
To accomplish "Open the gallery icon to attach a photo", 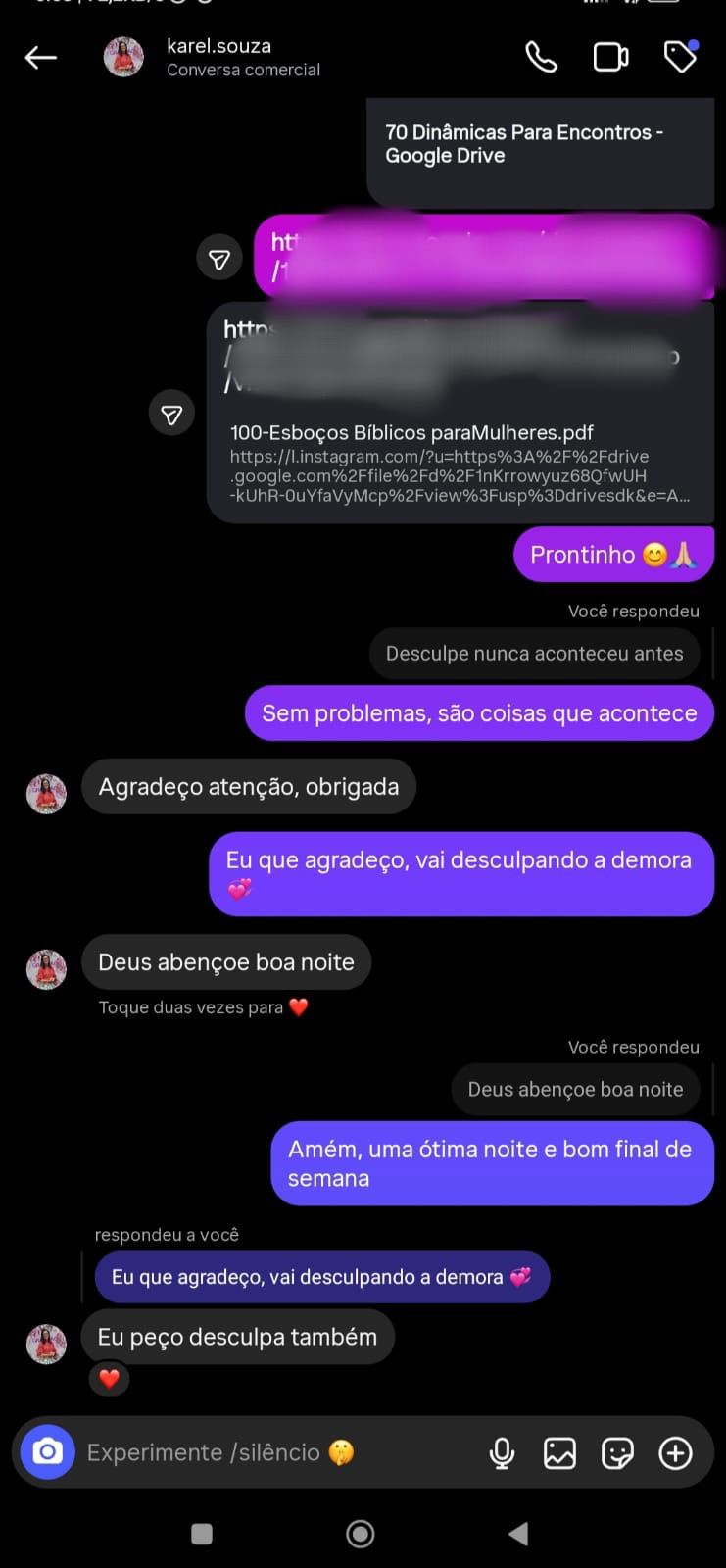I will click(559, 1452).
